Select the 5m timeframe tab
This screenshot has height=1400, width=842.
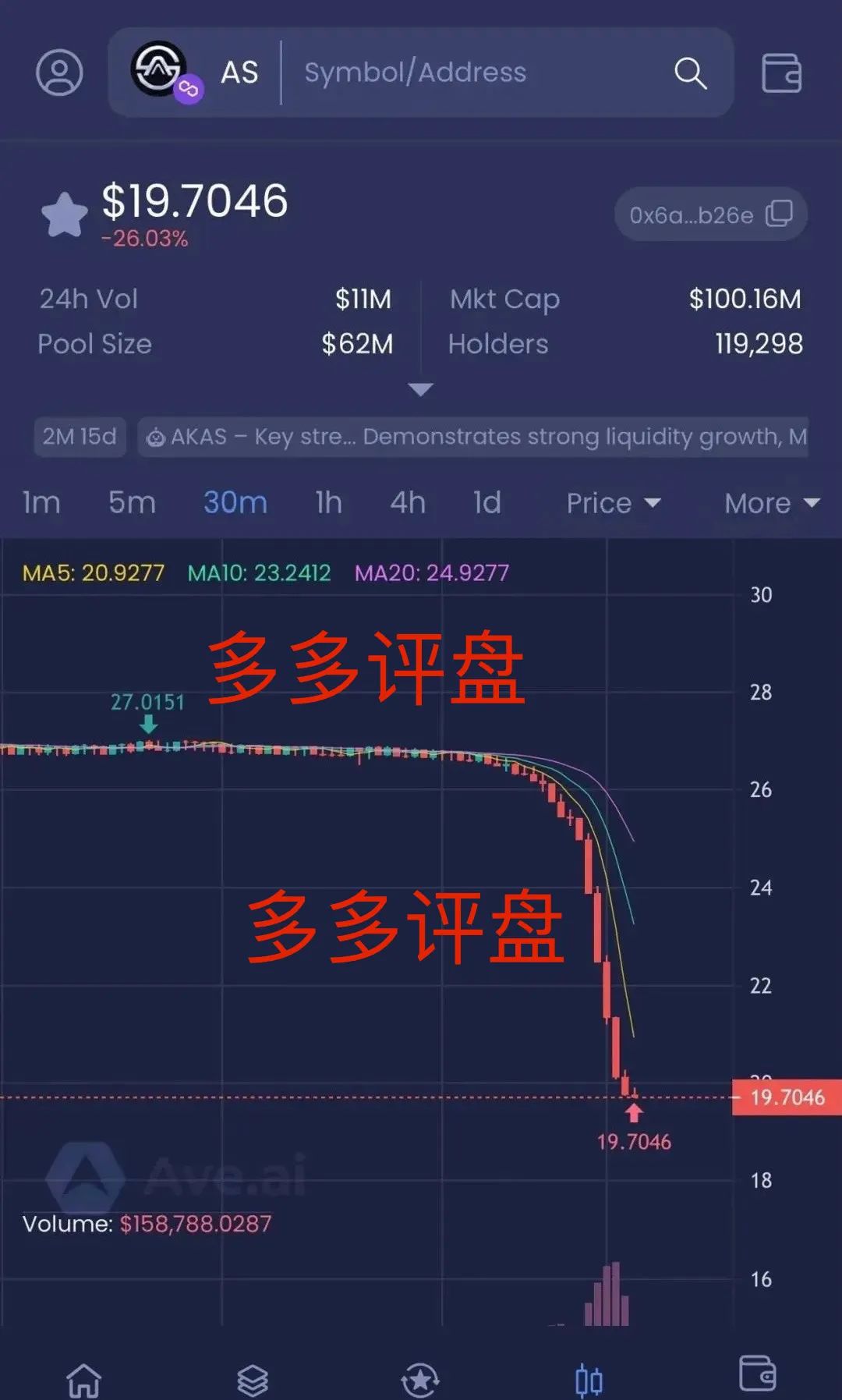133,503
